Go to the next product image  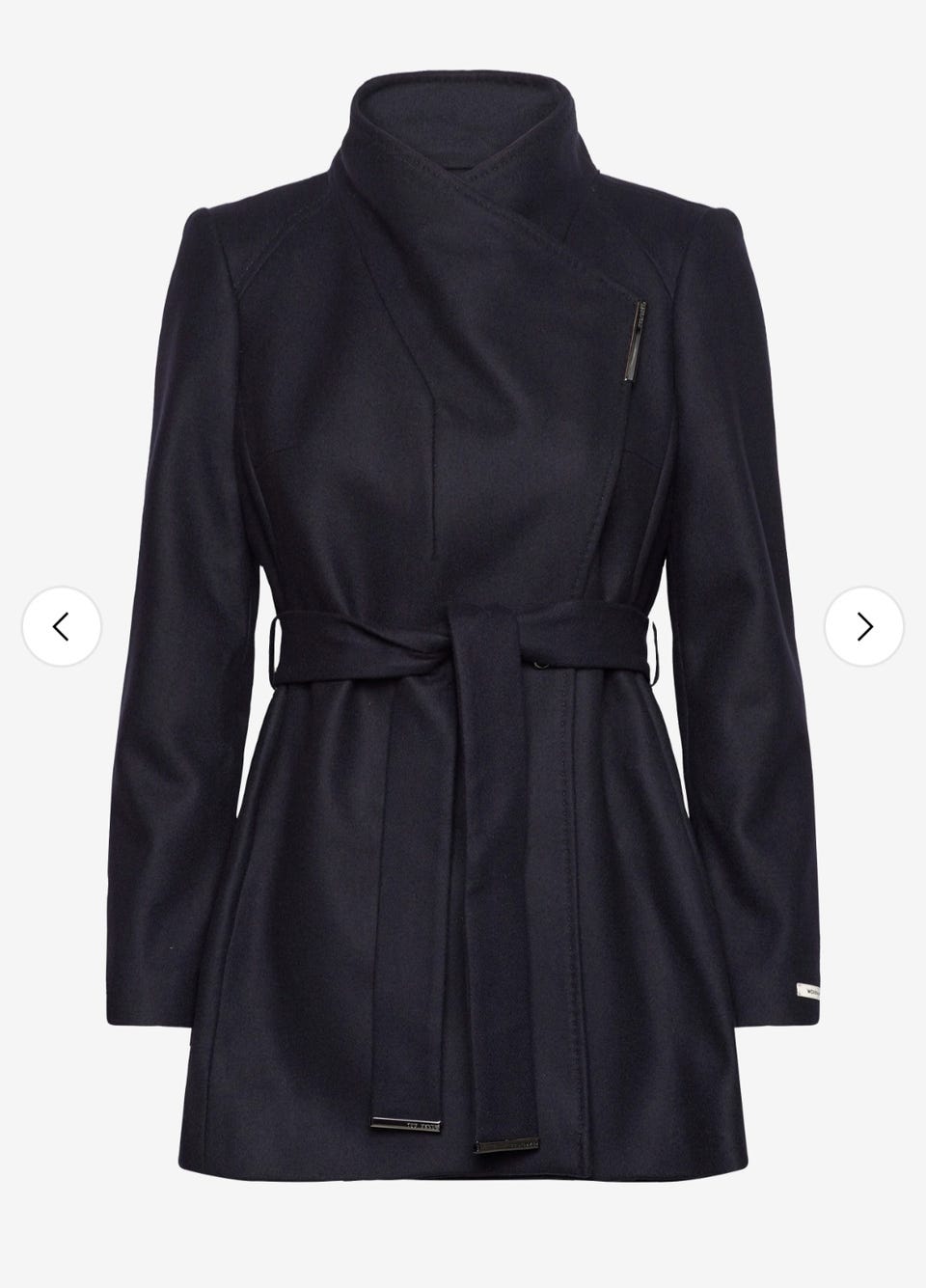[863, 626]
